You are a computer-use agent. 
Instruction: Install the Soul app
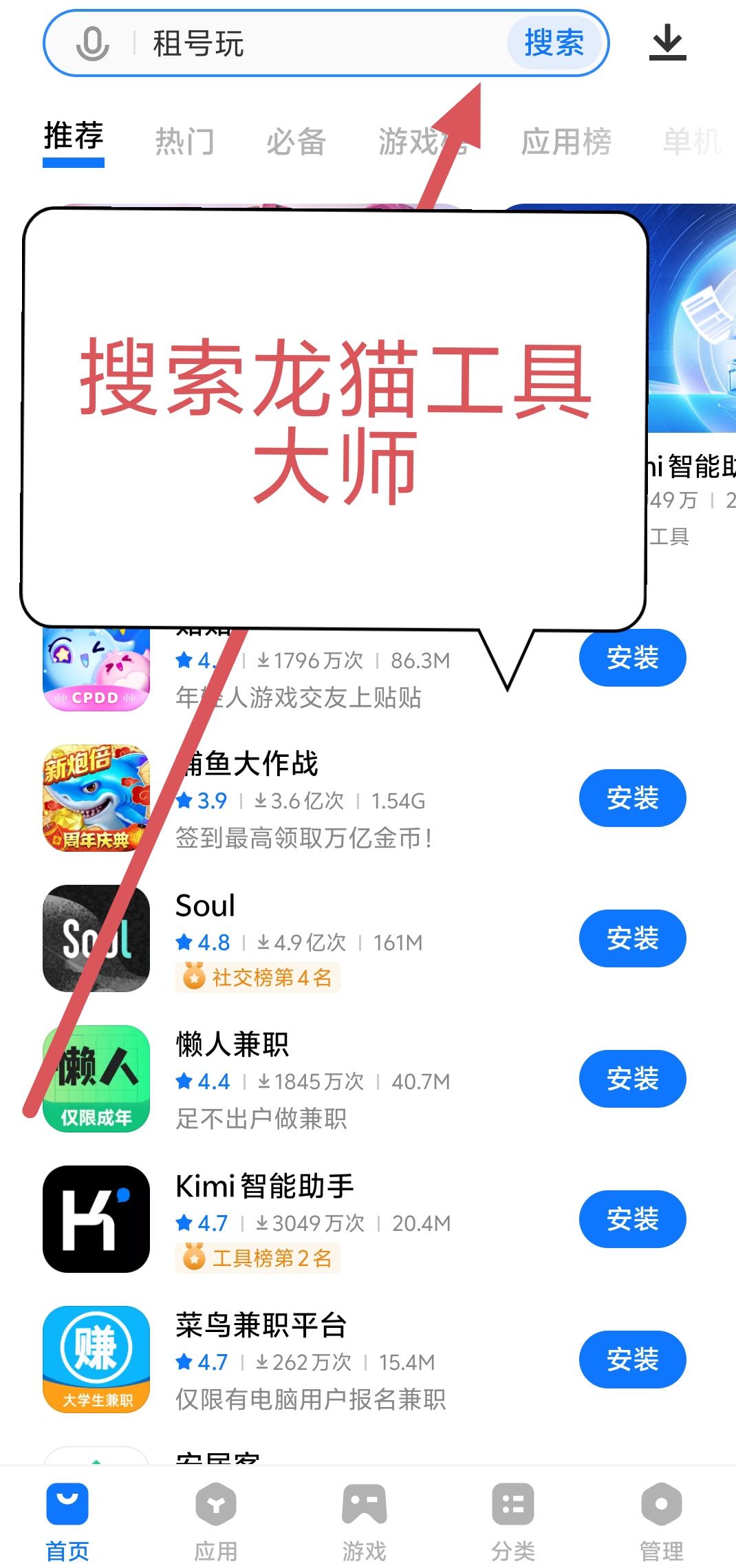pos(632,938)
